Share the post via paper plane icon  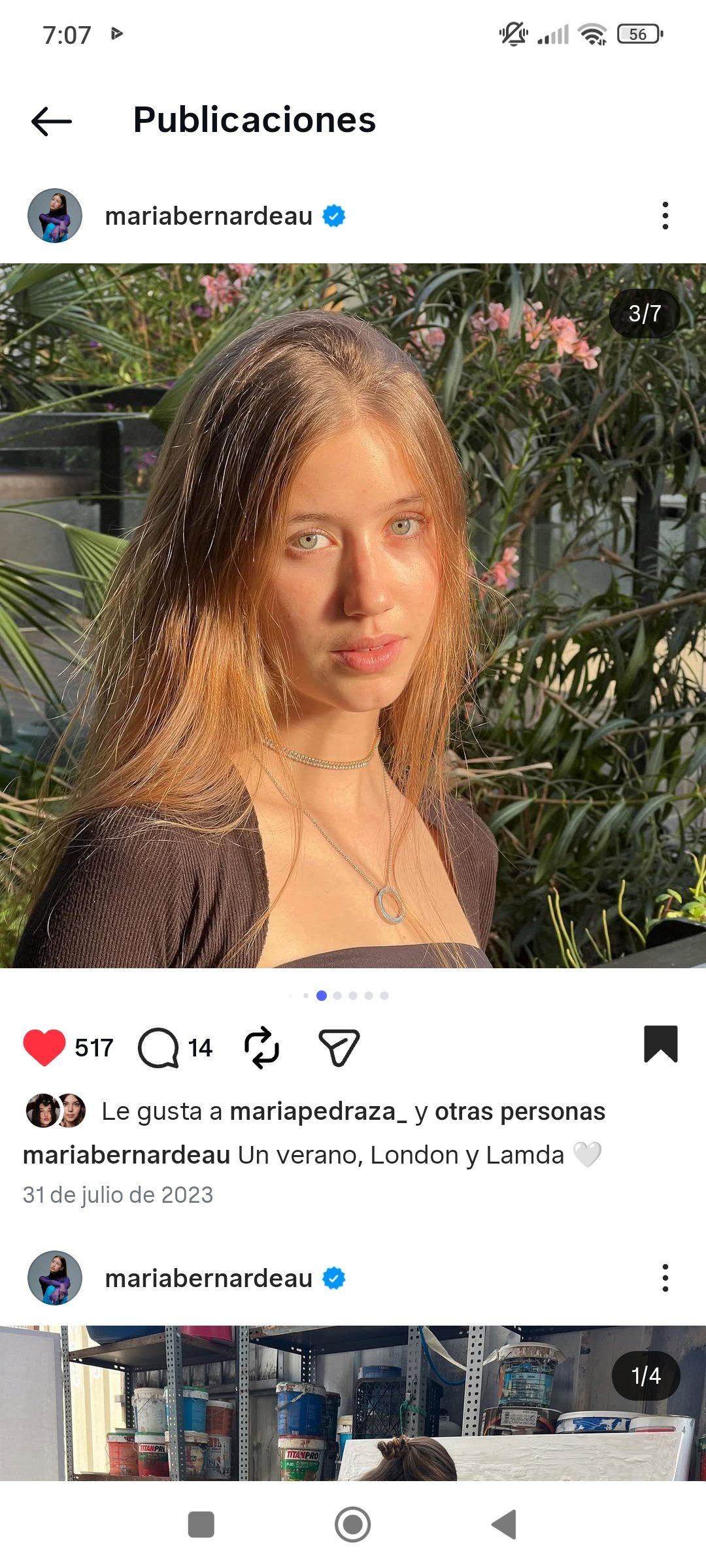tap(339, 1047)
